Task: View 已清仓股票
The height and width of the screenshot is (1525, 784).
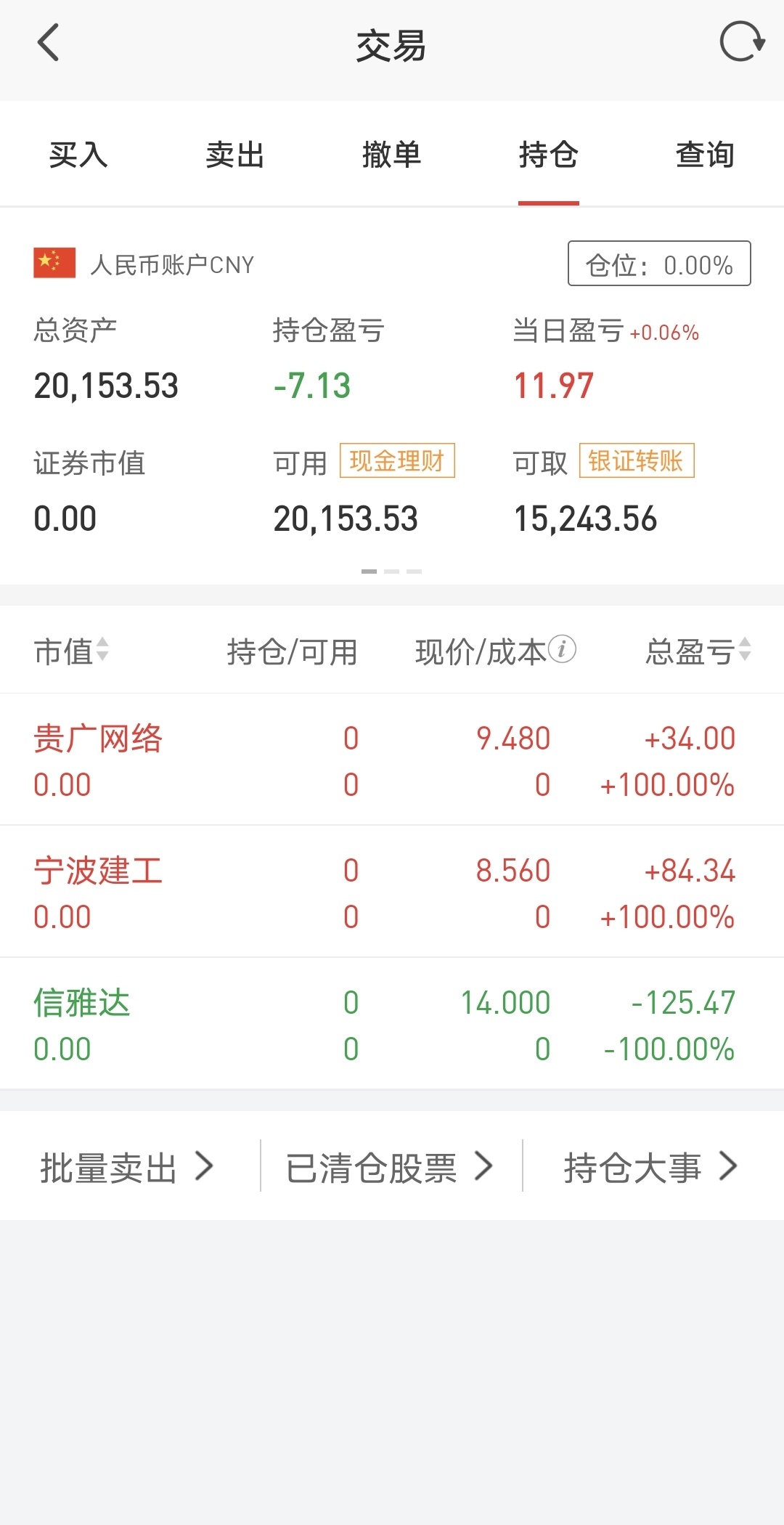Action: coord(390,1167)
